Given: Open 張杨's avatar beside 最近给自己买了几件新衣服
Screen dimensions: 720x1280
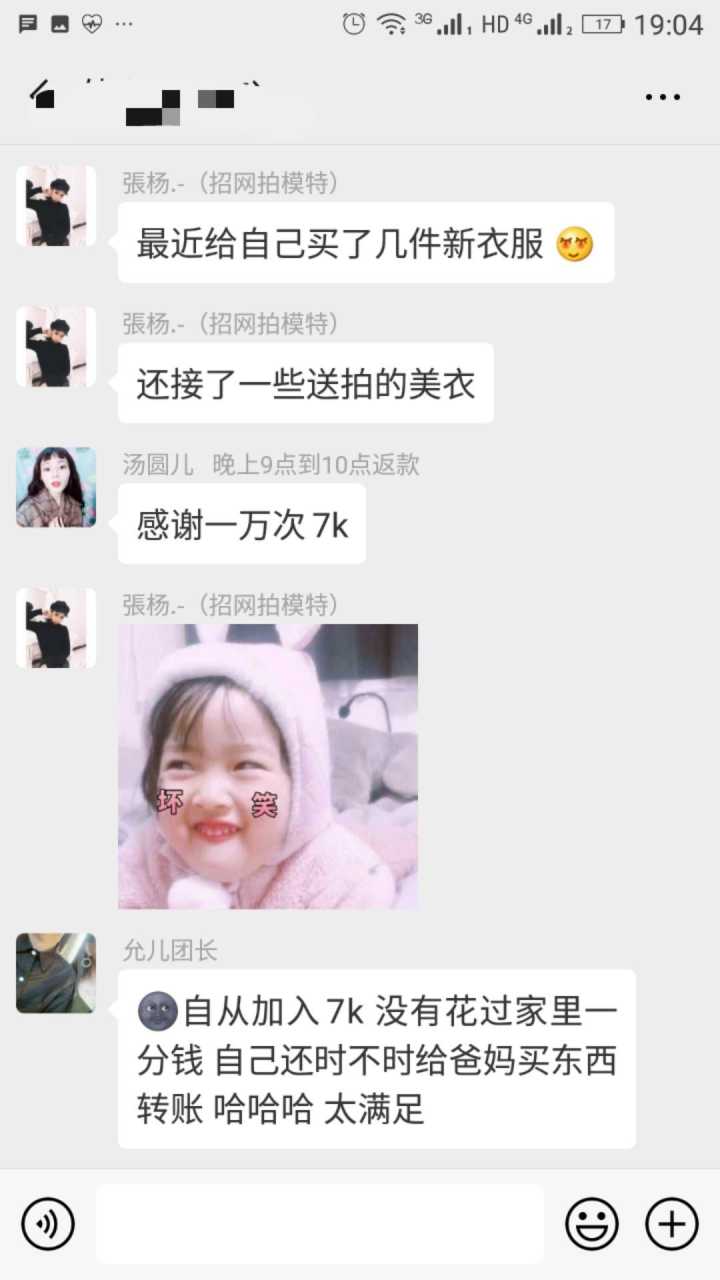Looking at the screenshot, I should pos(56,206).
